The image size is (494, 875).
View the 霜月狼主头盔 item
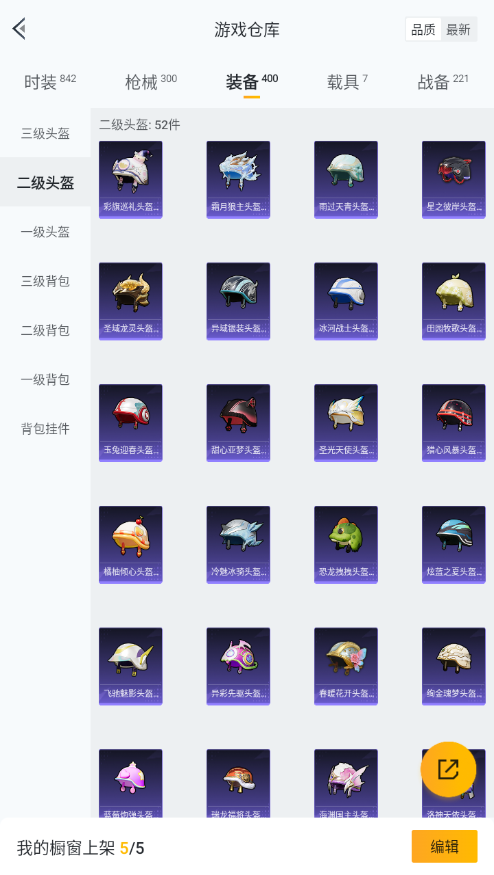coord(238,180)
